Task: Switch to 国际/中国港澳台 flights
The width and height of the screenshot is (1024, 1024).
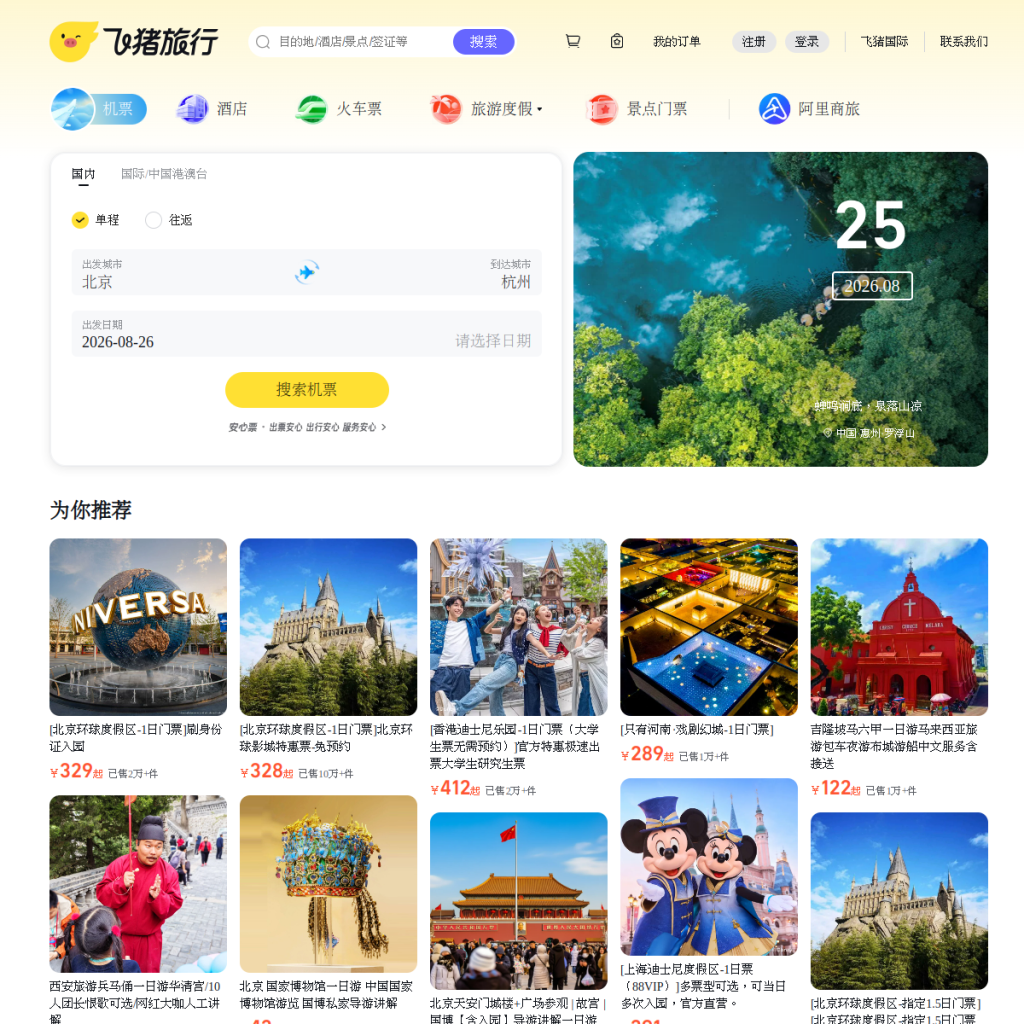Action: (164, 174)
